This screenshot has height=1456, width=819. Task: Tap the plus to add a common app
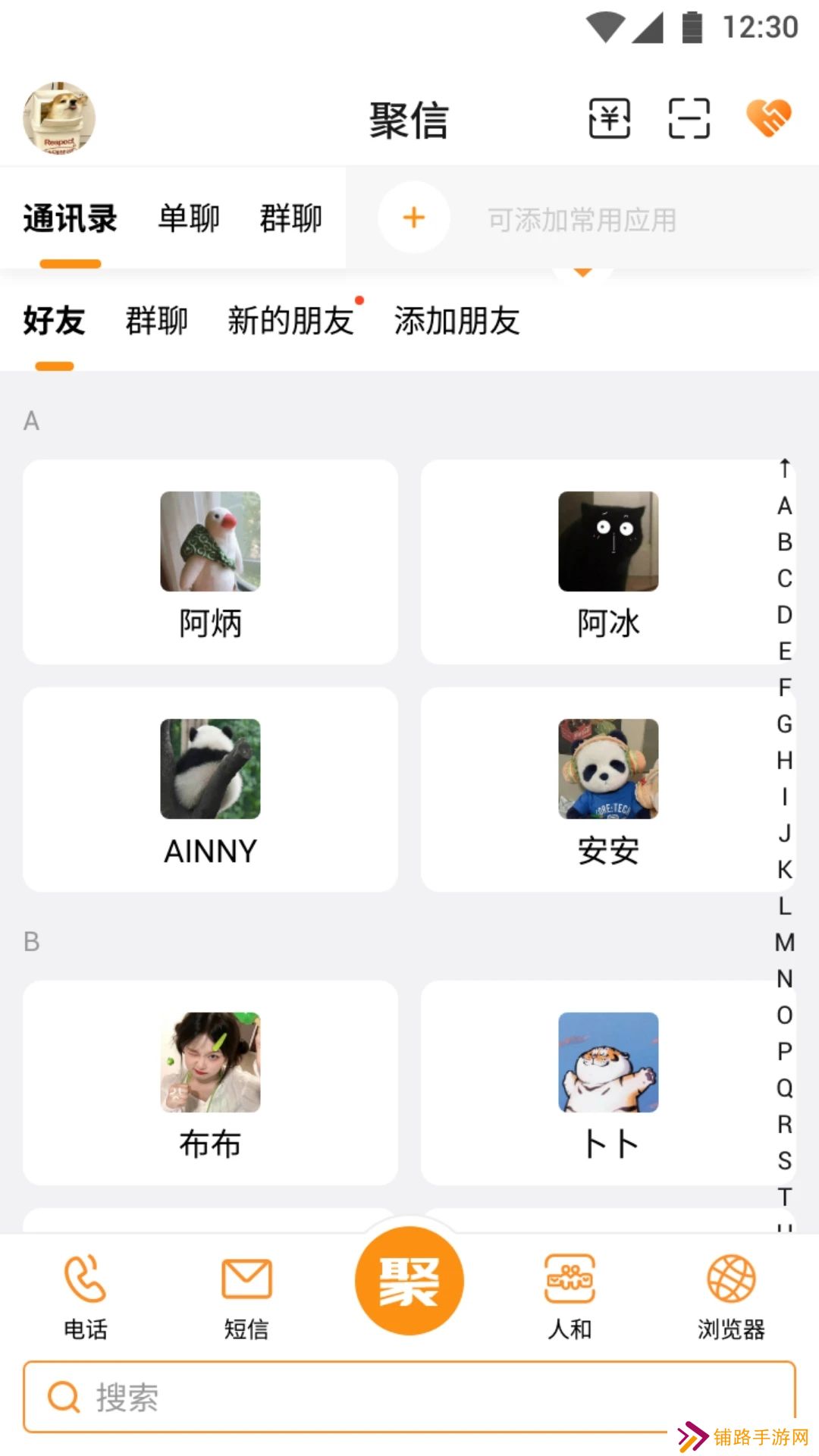tap(413, 218)
